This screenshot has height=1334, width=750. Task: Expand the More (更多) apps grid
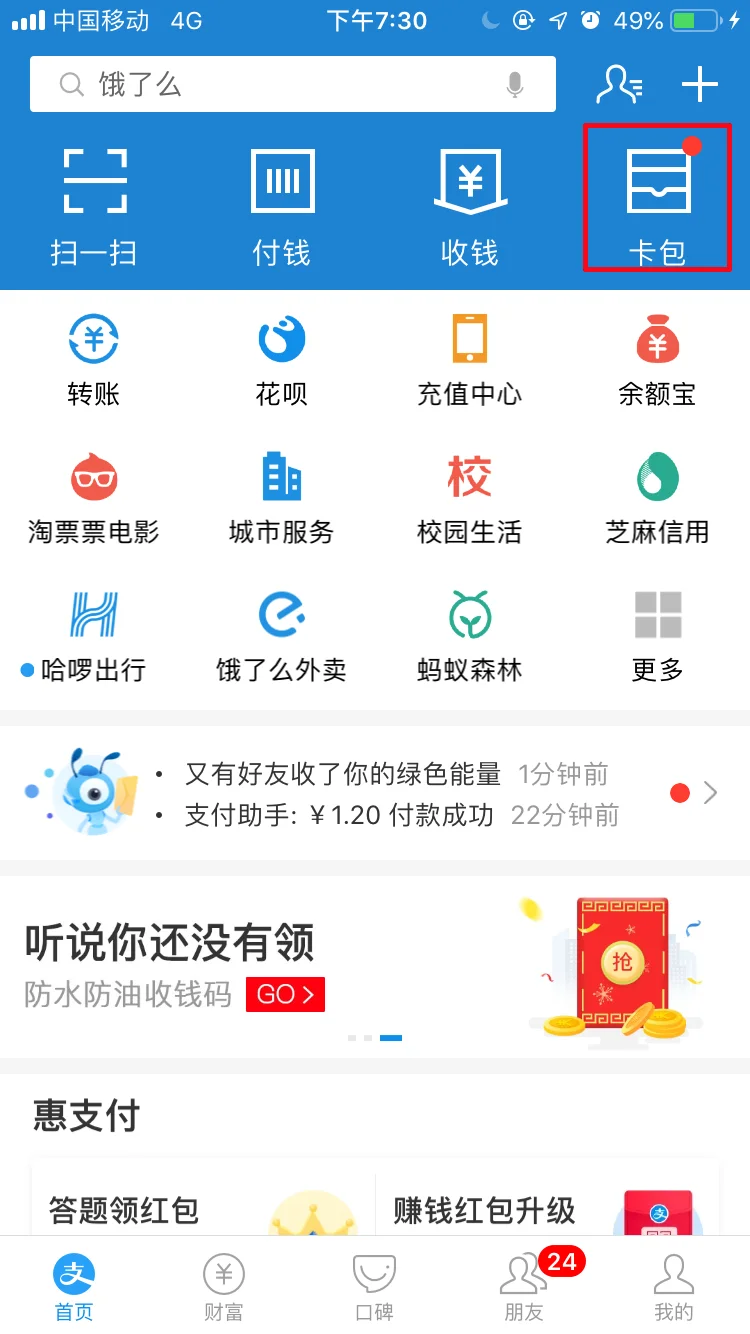(x=657, y=635)
